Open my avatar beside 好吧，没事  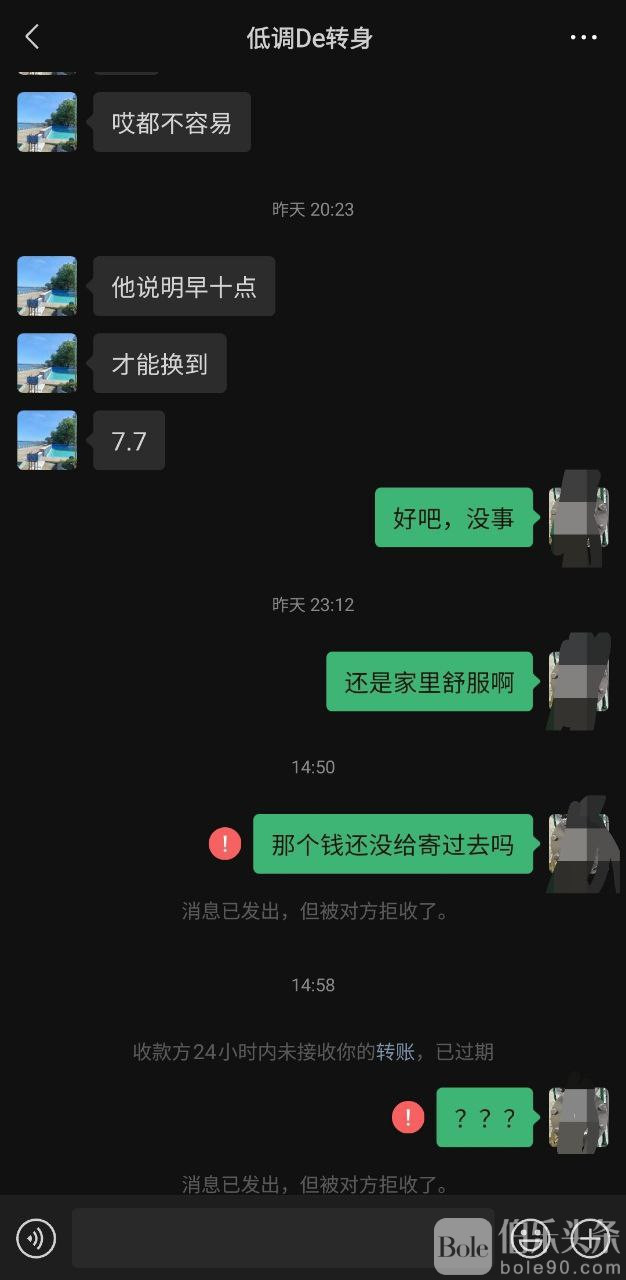pos(579,517)
